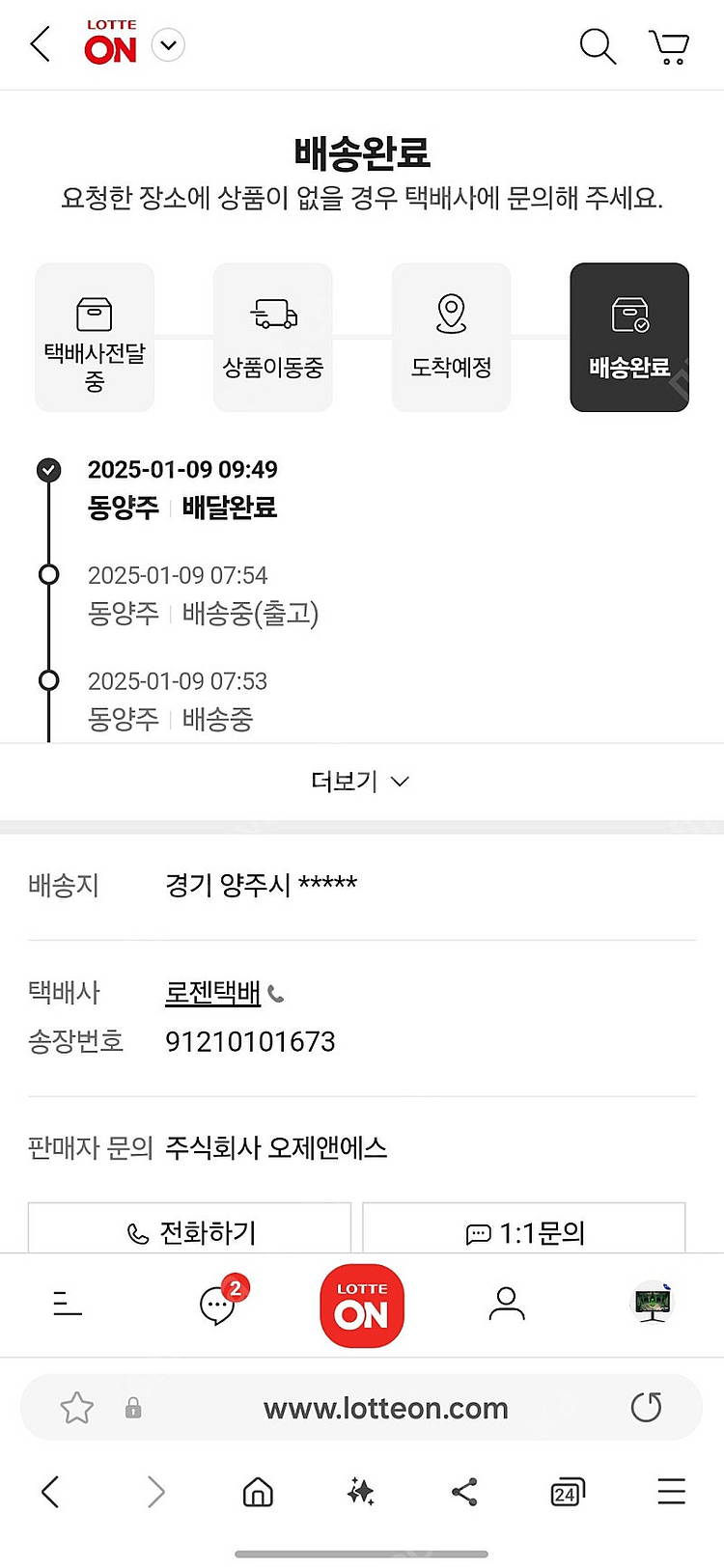
Task: Open 1:1문의 inquiry
Action: 524,1232
